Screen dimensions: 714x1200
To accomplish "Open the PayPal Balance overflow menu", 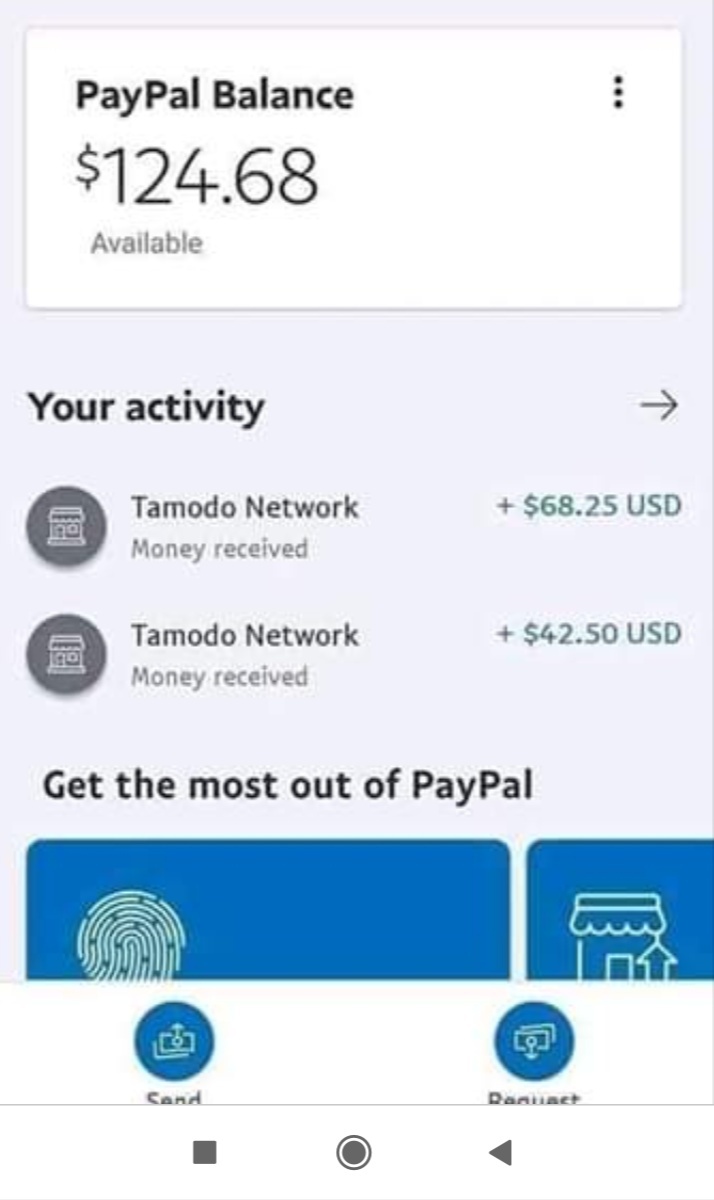I will [x=619, y=94].
